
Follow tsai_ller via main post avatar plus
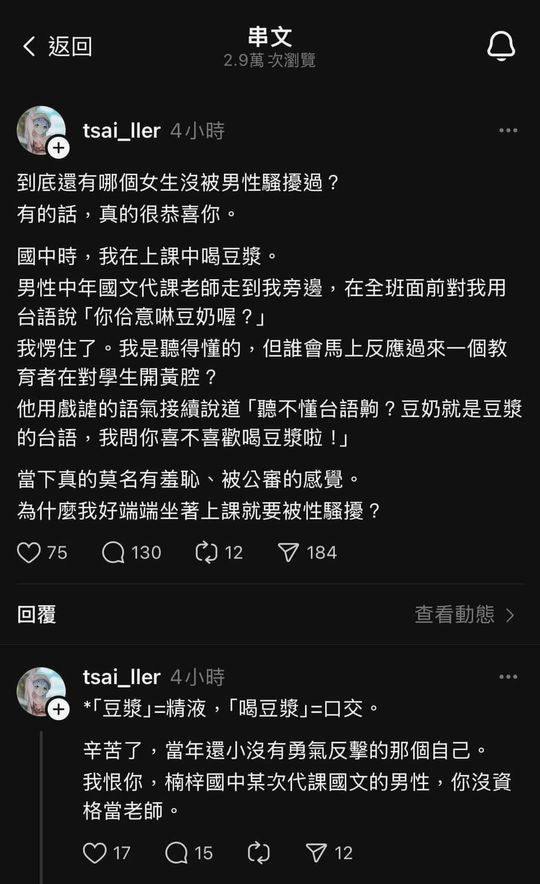tap(59, 148)
